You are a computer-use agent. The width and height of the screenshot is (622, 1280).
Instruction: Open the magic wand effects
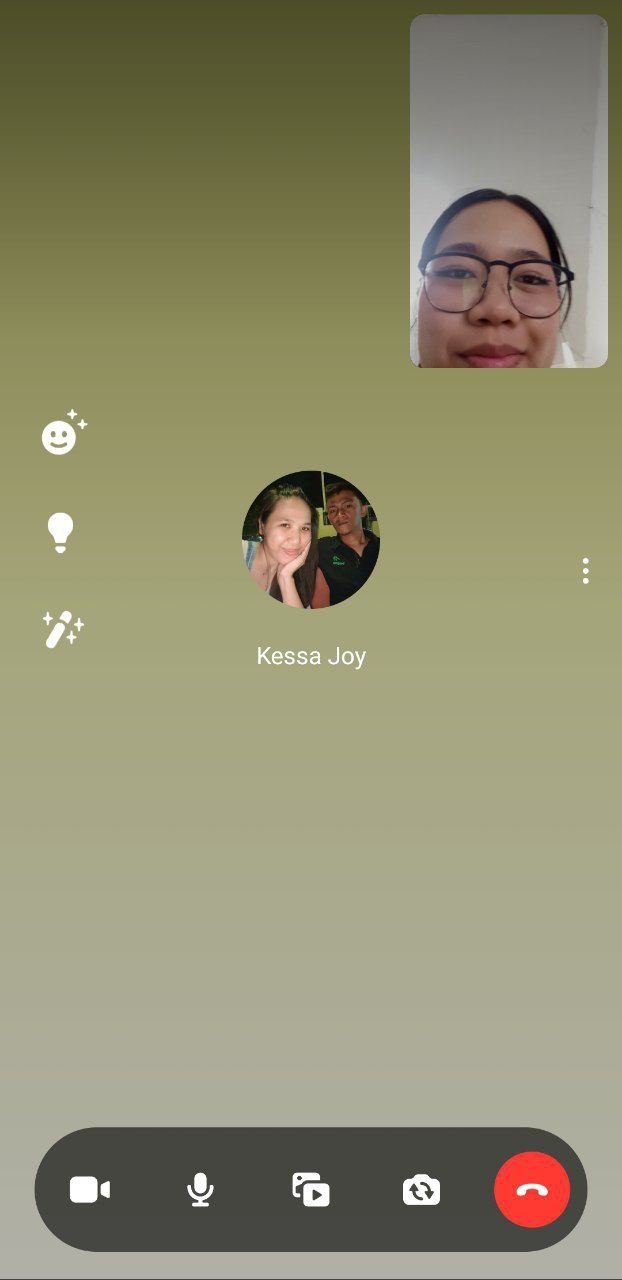point(62,630)
